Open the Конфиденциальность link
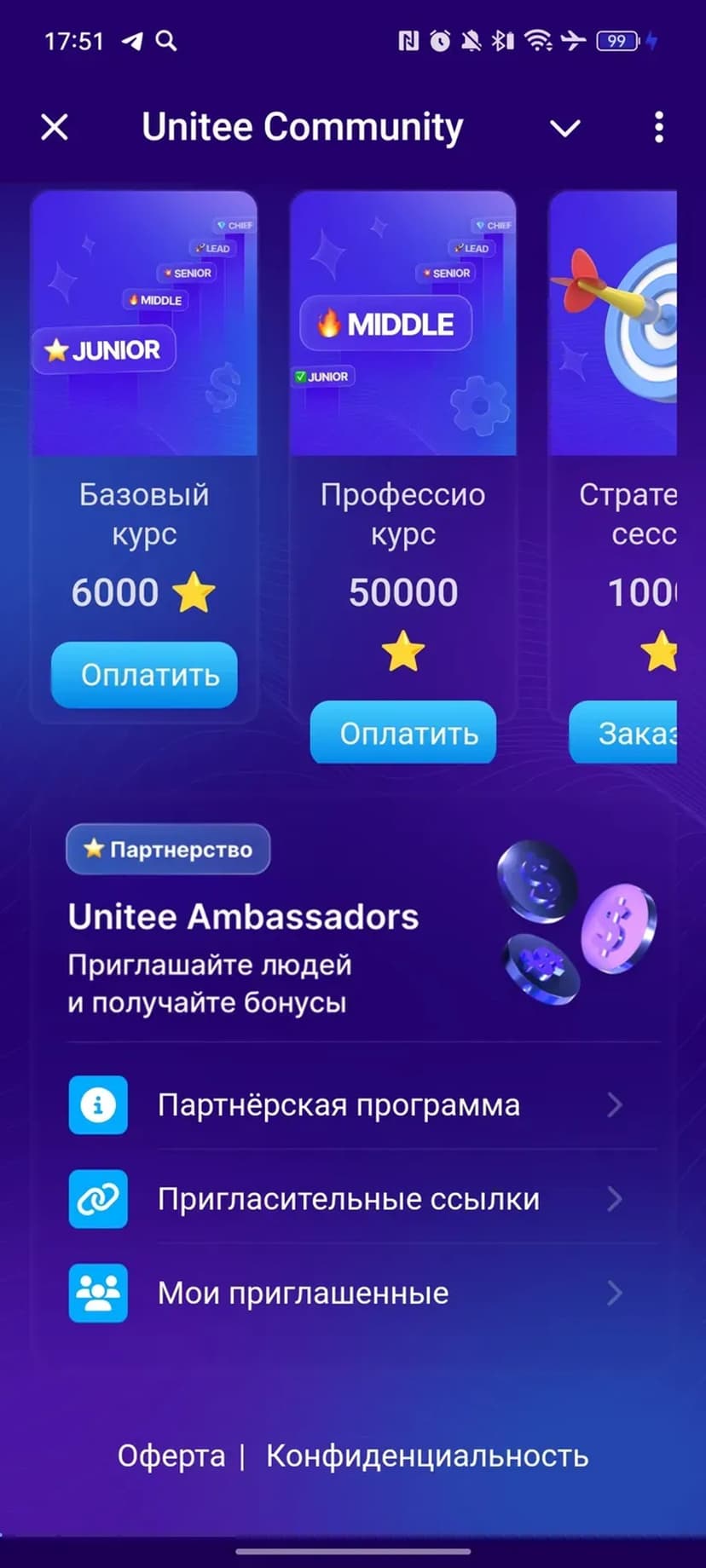 427,1456
